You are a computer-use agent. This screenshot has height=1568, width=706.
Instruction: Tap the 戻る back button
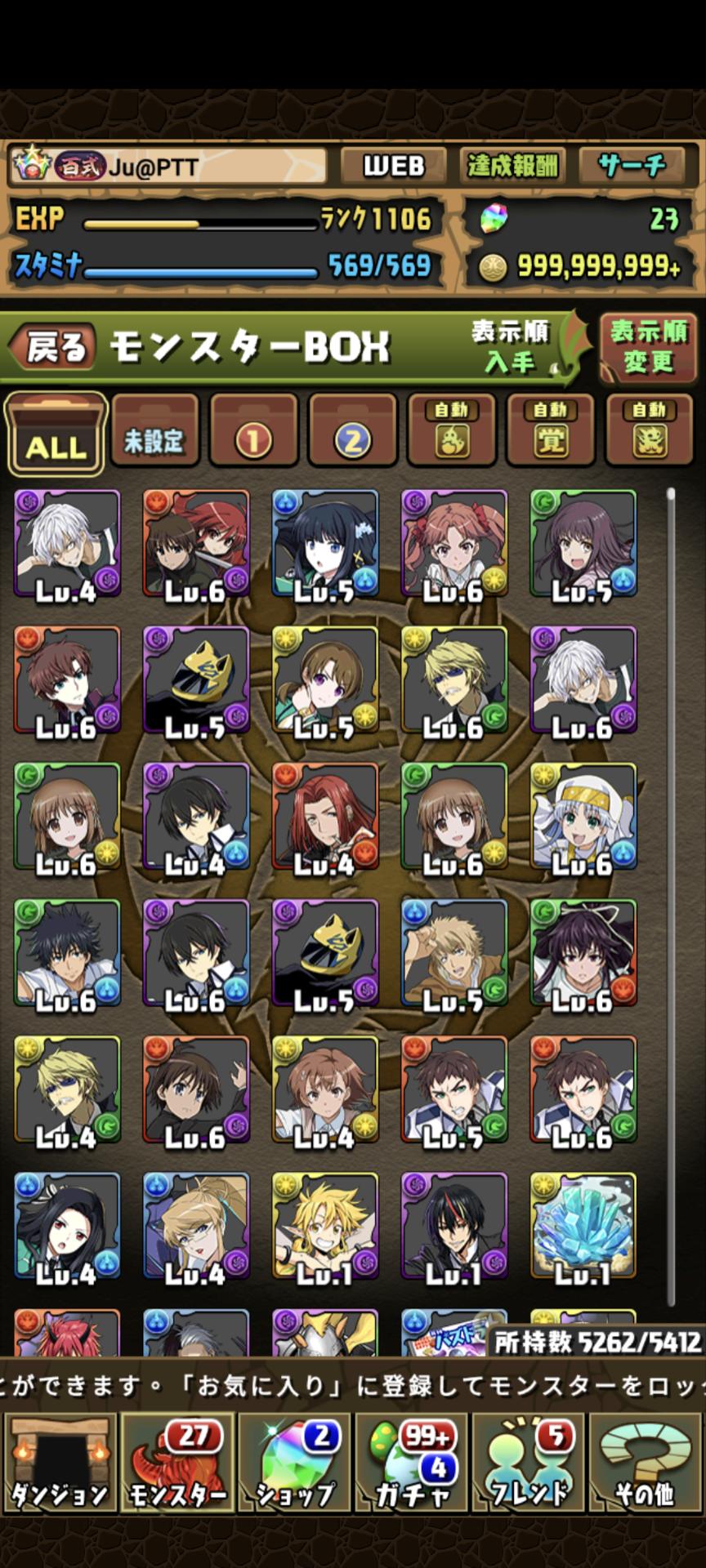[x=54, y=348]
